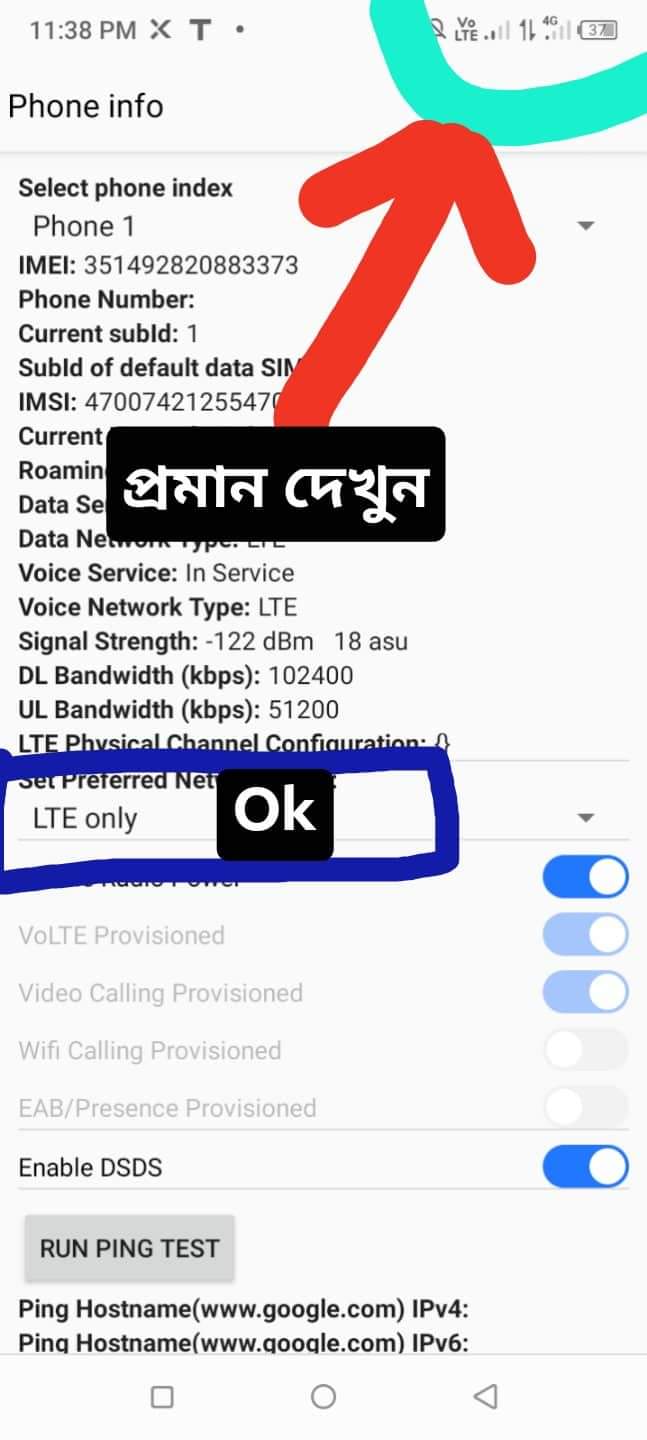Tap the Run Ping Test button
This screenshot has width=647, height=1440.
click(129, 1248)
